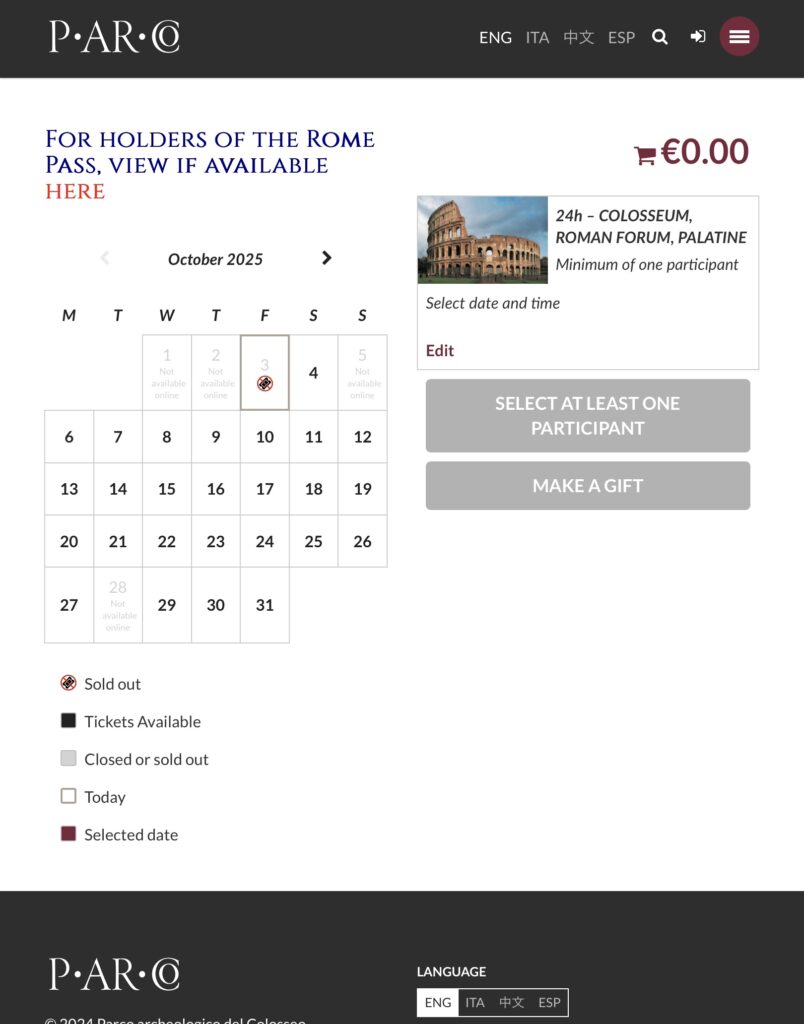Select ITA in the footer language
This screenshot has height=1024, width=804.
[475, 1002]
